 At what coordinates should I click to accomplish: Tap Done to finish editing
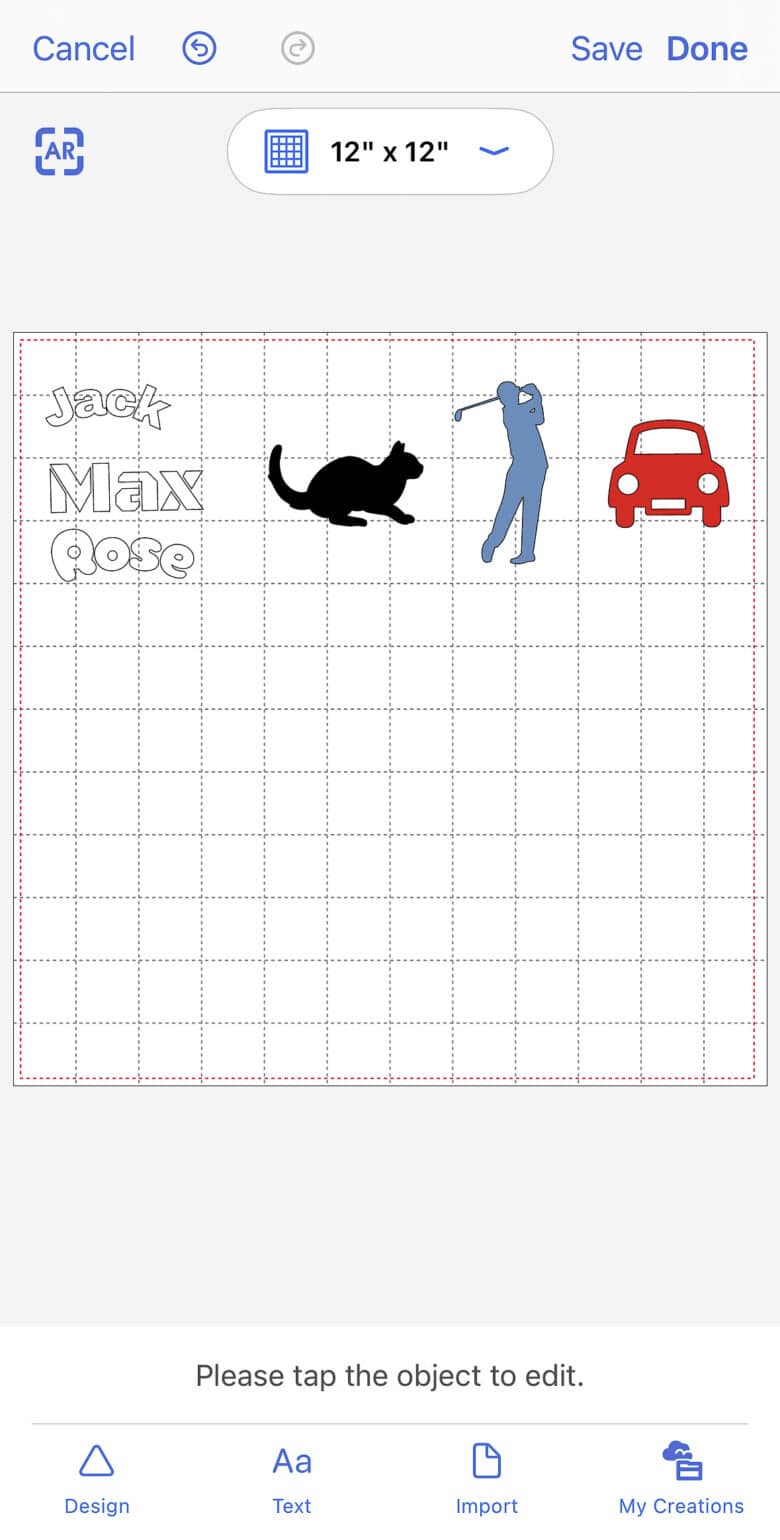tap(707, 48)
